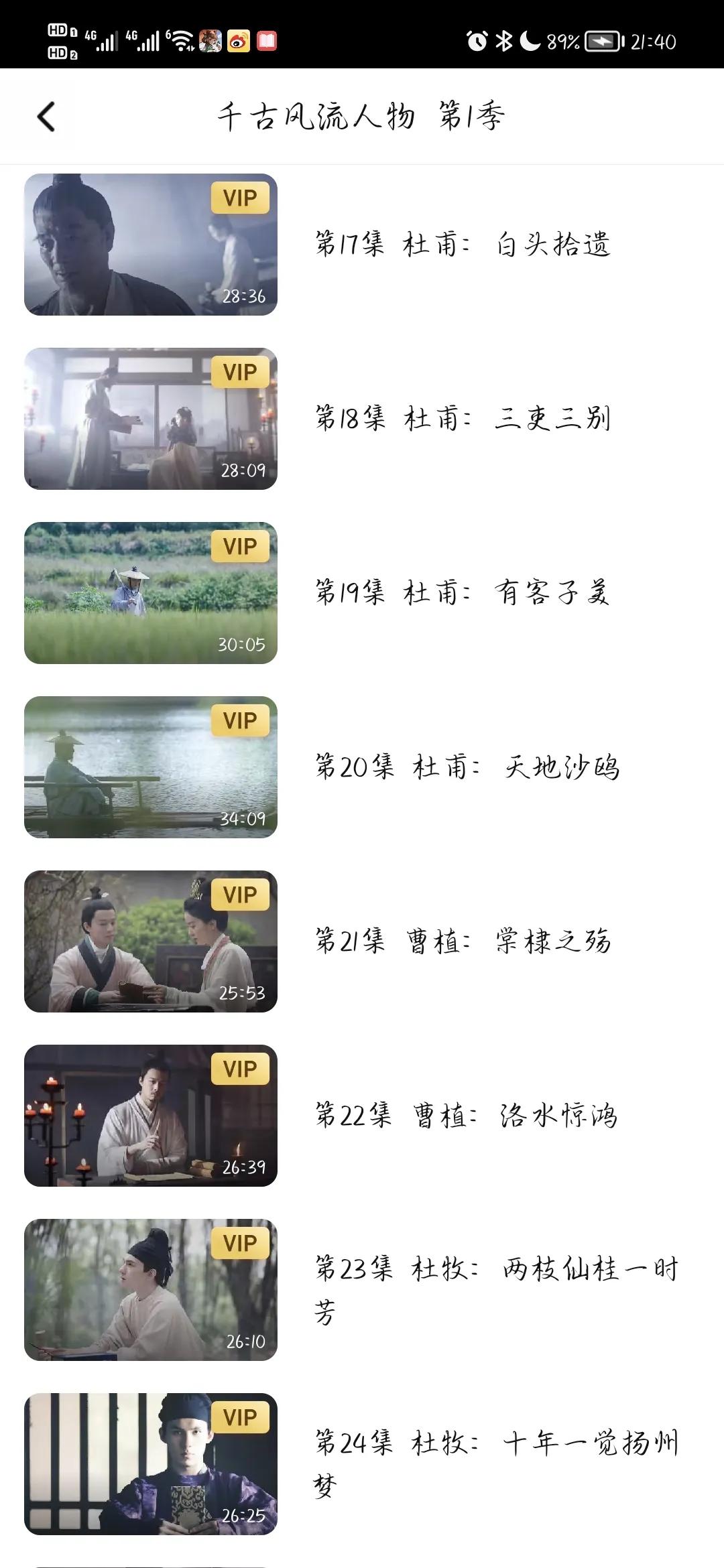Tap the VIP badge on episode 17
Image resolution: width=724 pixels, height=1568 pixels.
coord(240,198)
